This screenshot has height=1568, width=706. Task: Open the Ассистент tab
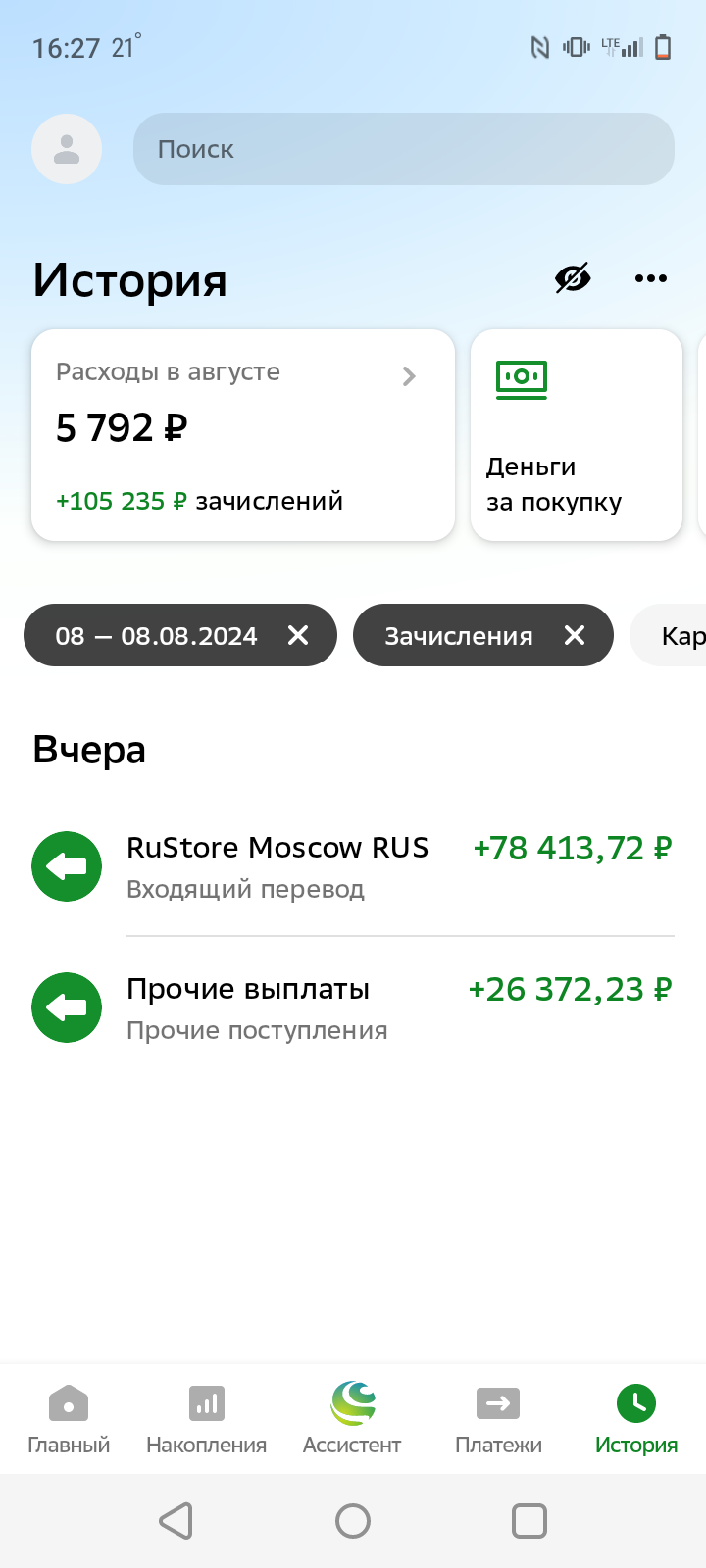pos(352,1417)
